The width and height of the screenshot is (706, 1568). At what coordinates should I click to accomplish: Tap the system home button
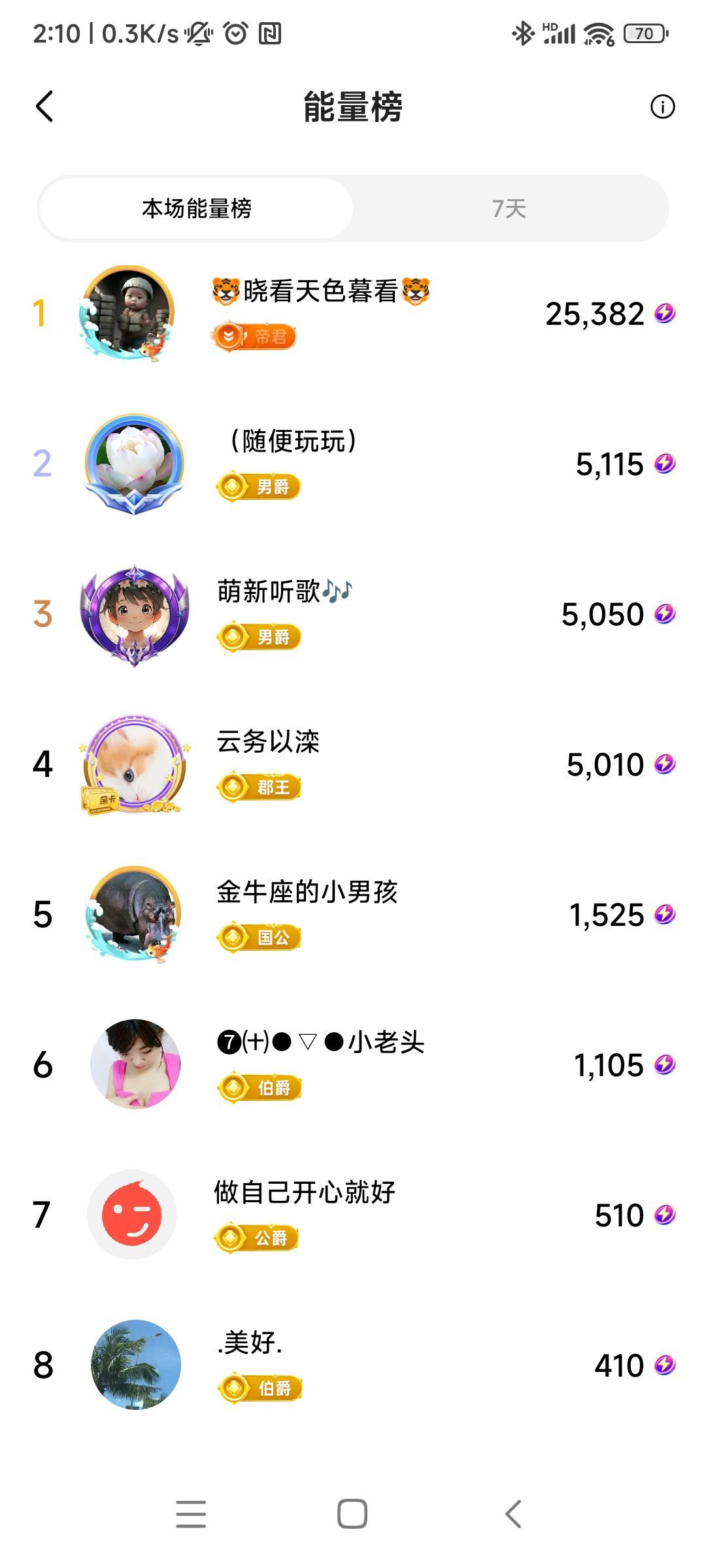pyautogui.click(x=352, y=1514)
